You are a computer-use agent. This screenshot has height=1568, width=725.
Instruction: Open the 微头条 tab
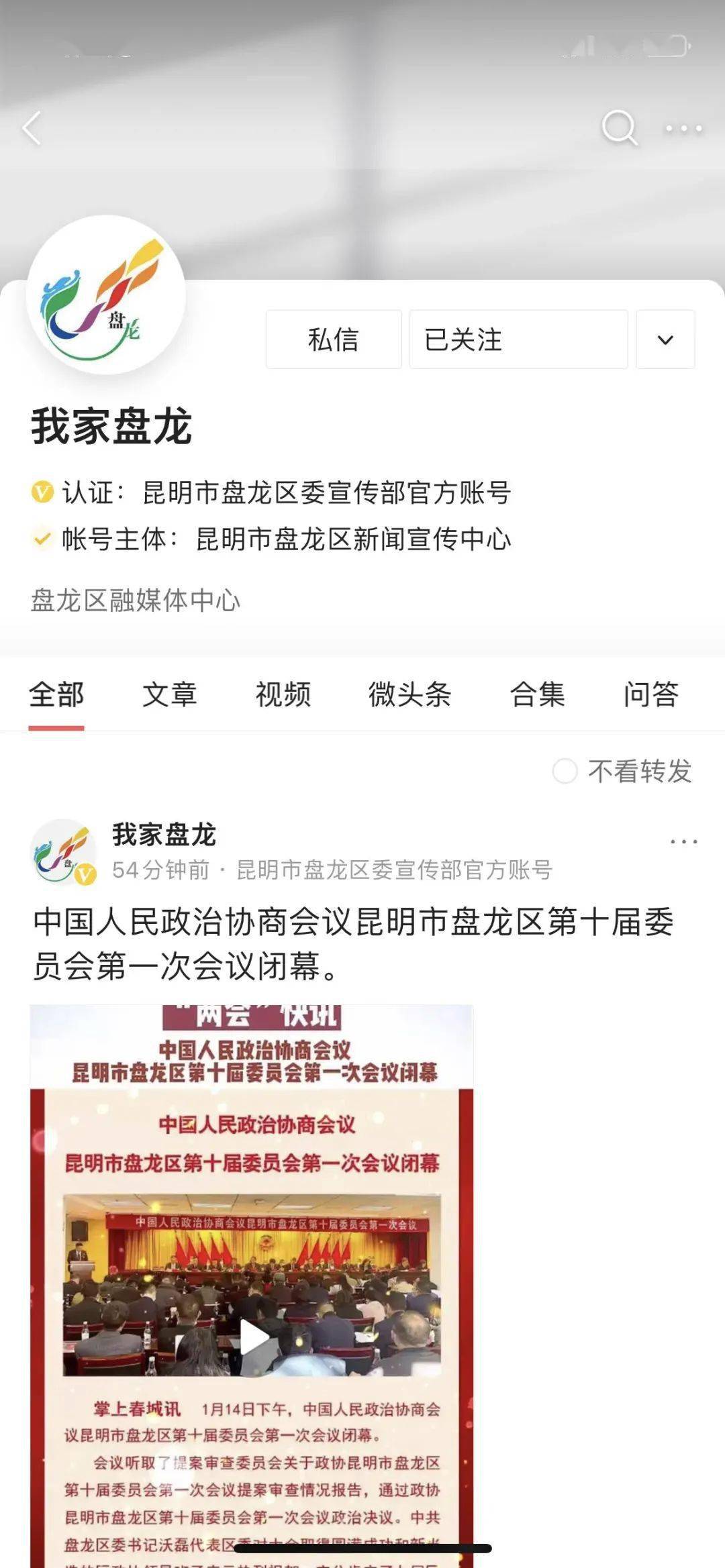[409, 694]
